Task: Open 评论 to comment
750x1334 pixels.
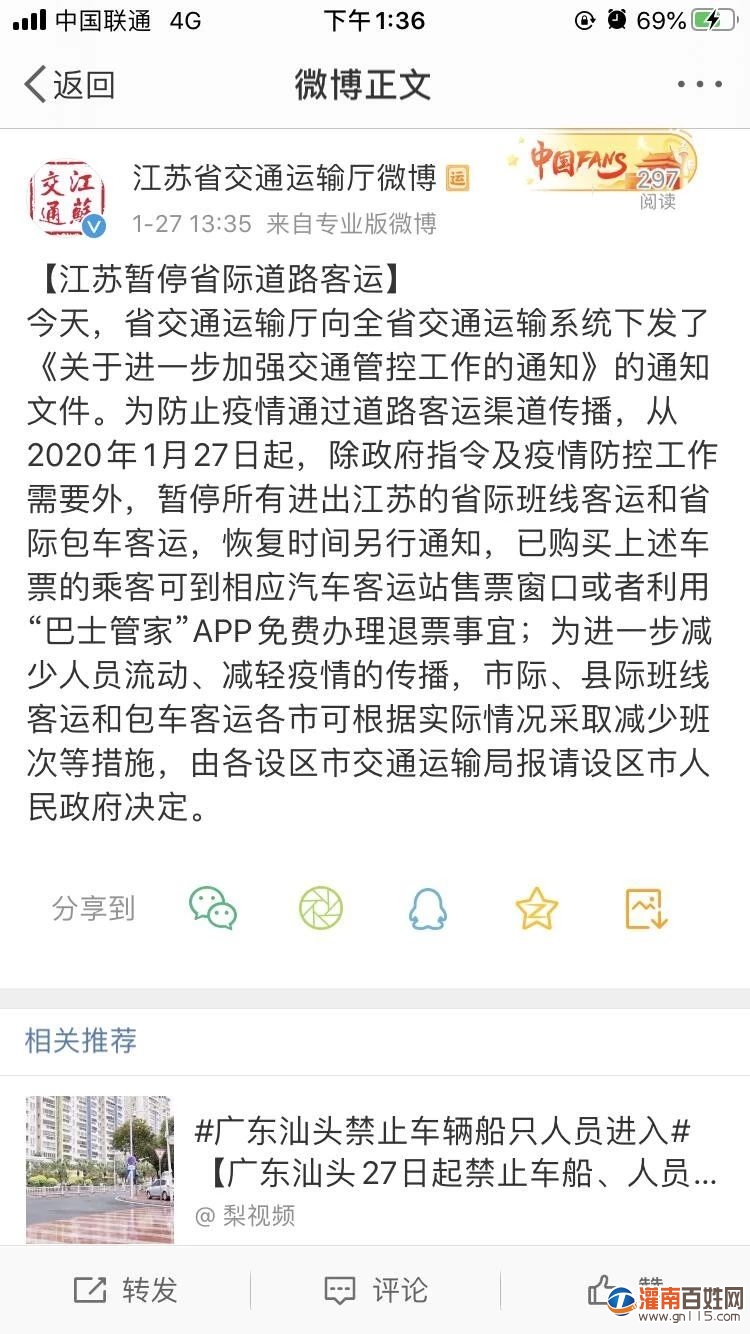Action: click(376, 1290)
